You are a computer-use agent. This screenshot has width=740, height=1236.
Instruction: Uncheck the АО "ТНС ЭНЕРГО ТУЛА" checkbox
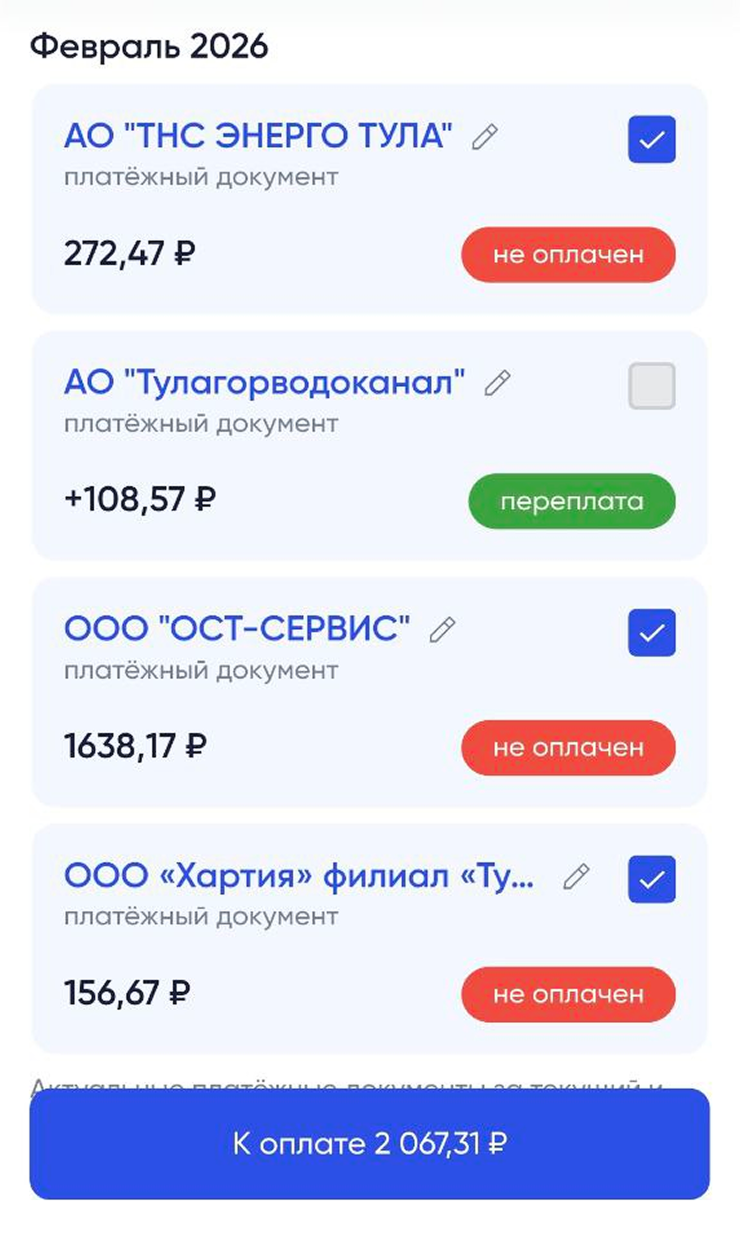pyautogui.click(x=651, y=139)
